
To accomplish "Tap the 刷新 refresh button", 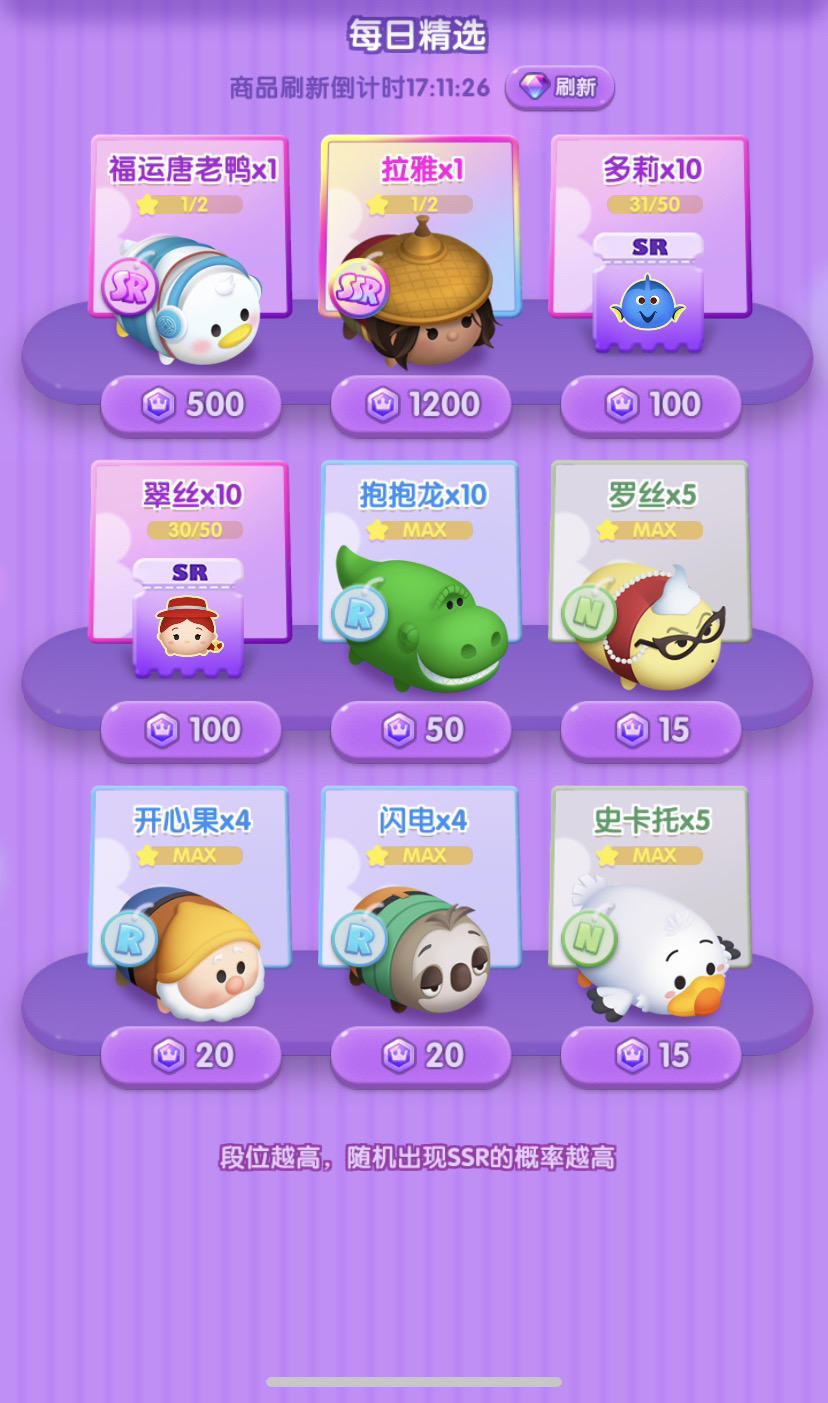I will click(x=559, y=87).
